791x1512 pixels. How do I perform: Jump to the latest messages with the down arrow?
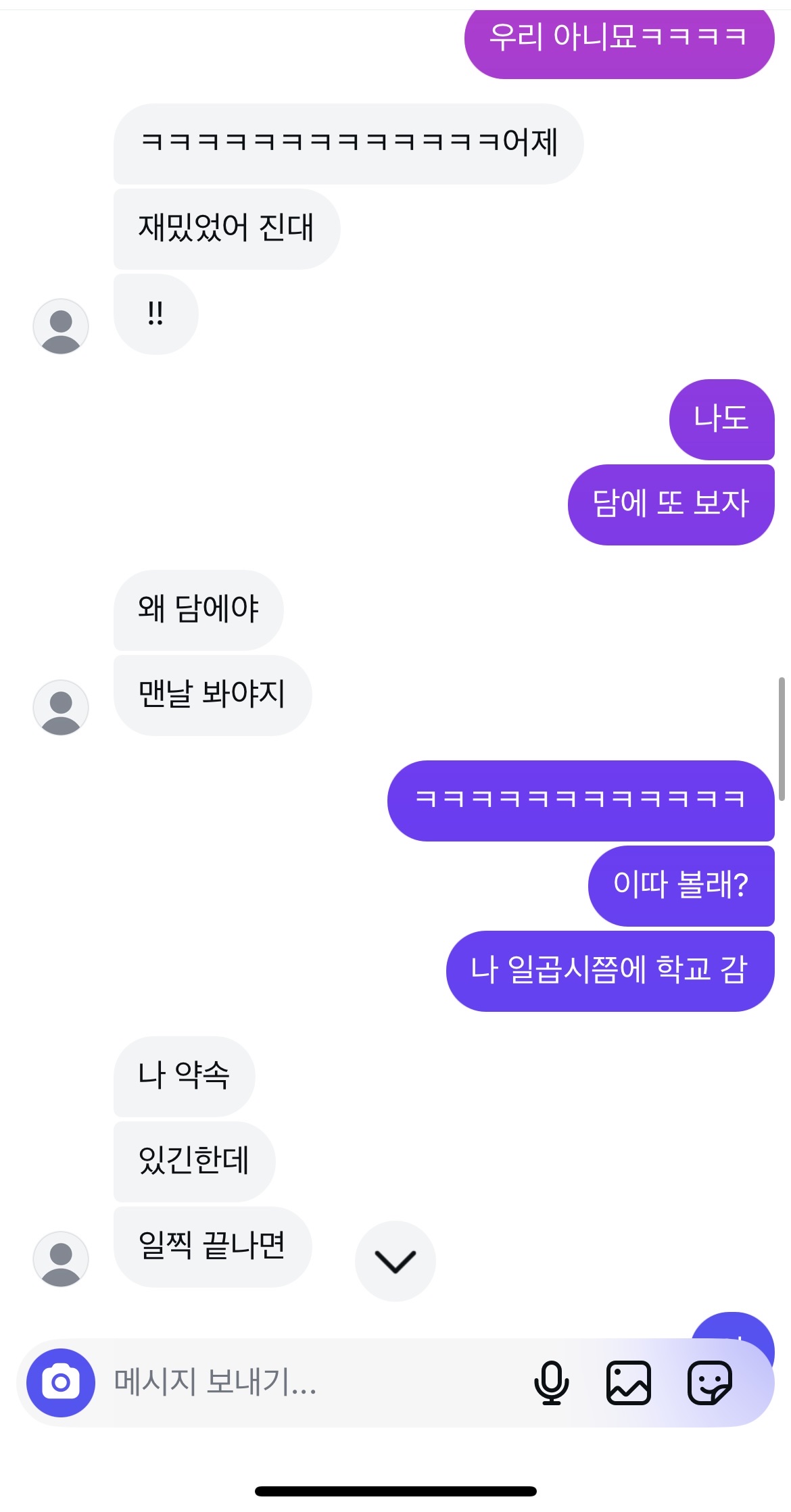[395, 1261]
